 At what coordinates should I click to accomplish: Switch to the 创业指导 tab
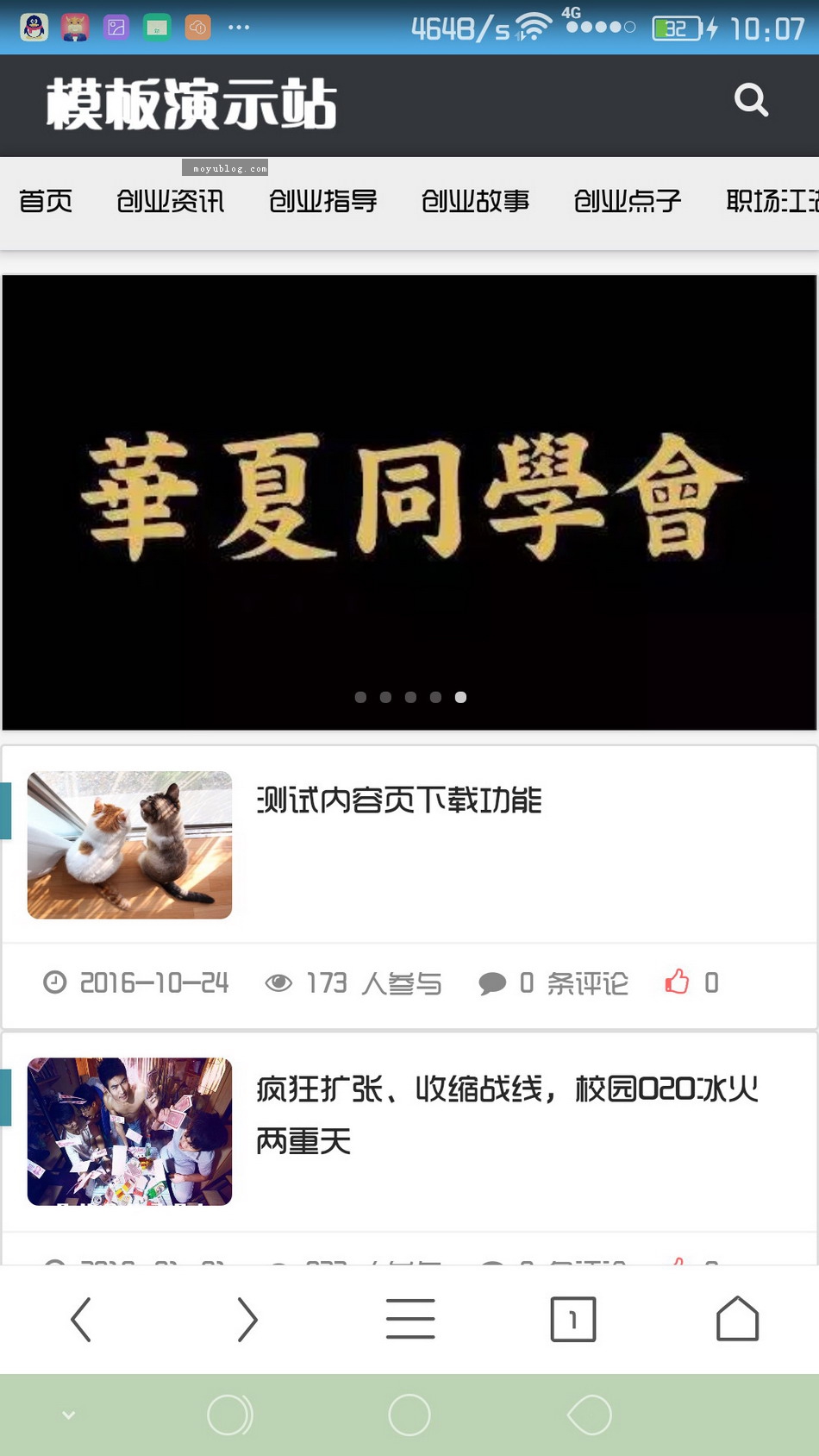click(323, 201)
